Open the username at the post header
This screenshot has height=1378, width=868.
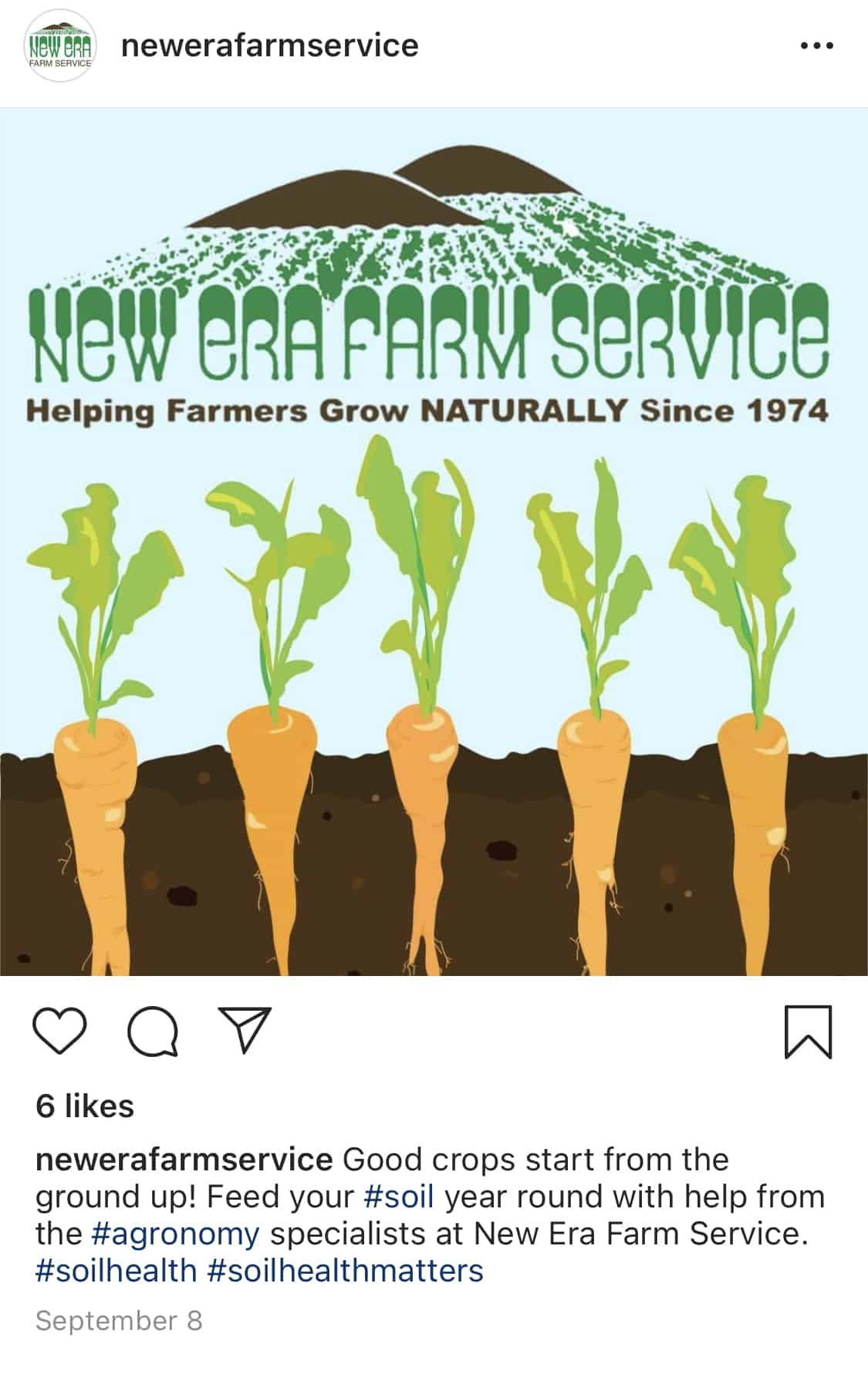[x=270, y=46]
